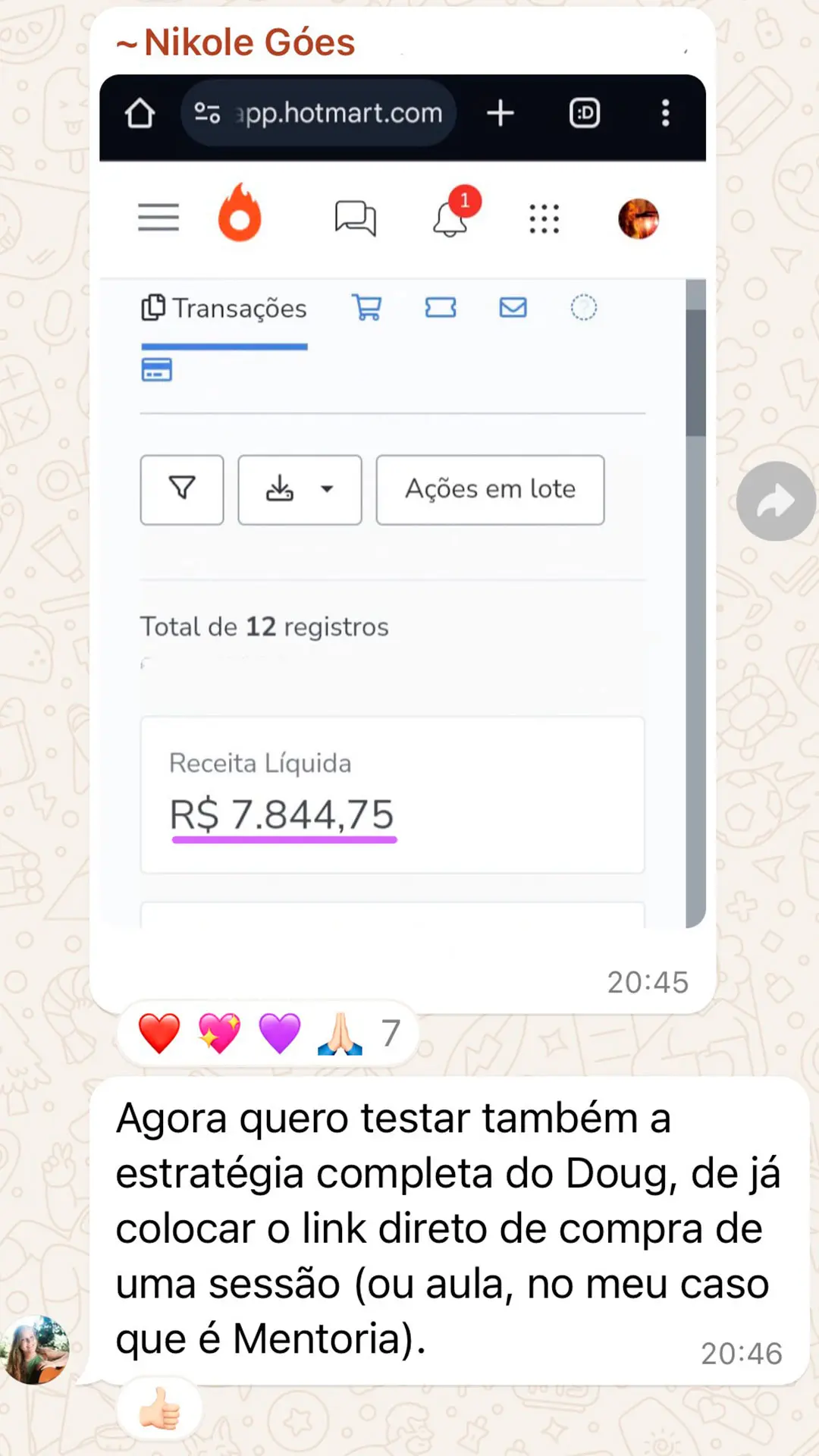
Task: Tap the forward arrow on the message
Action: [775, 500]
